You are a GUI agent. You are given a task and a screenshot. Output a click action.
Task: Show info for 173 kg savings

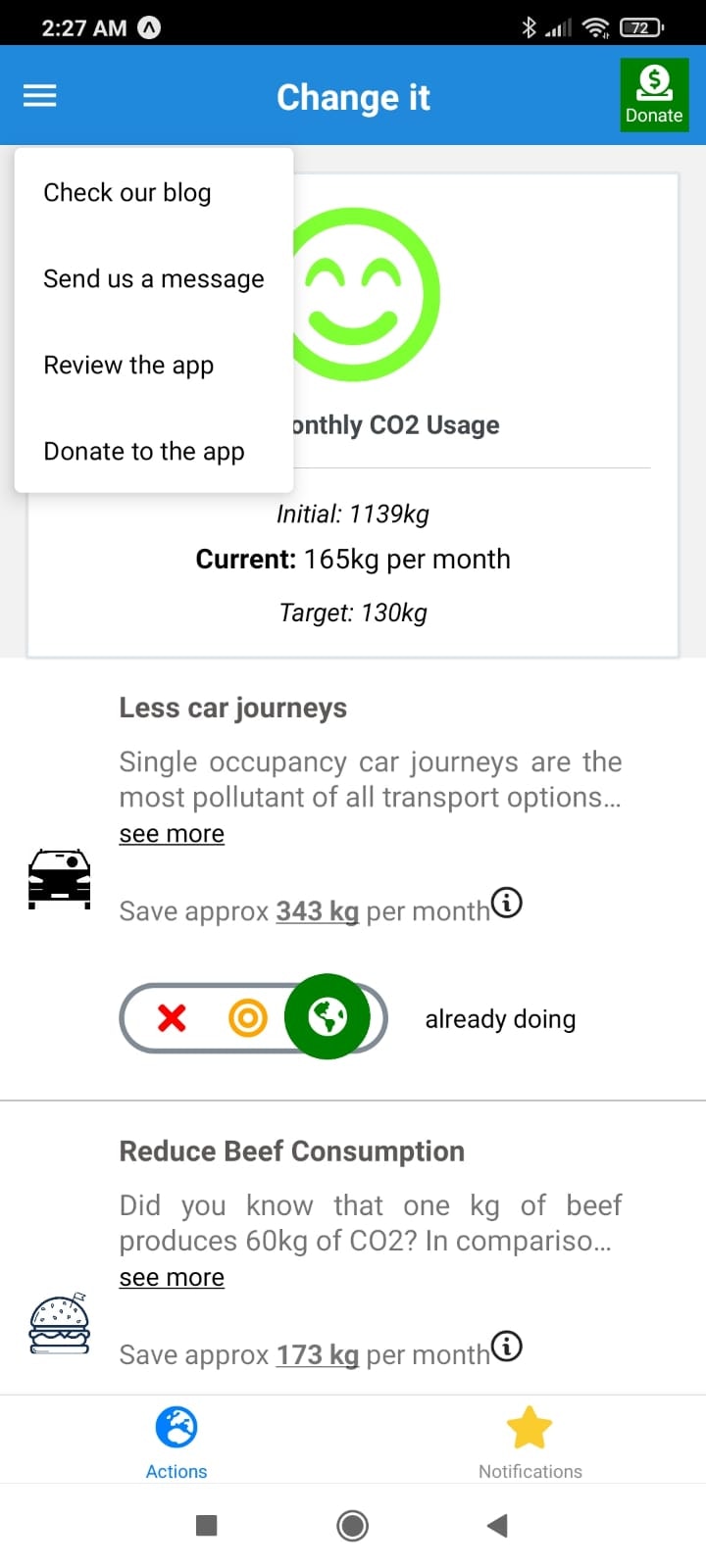[506, 1347]
